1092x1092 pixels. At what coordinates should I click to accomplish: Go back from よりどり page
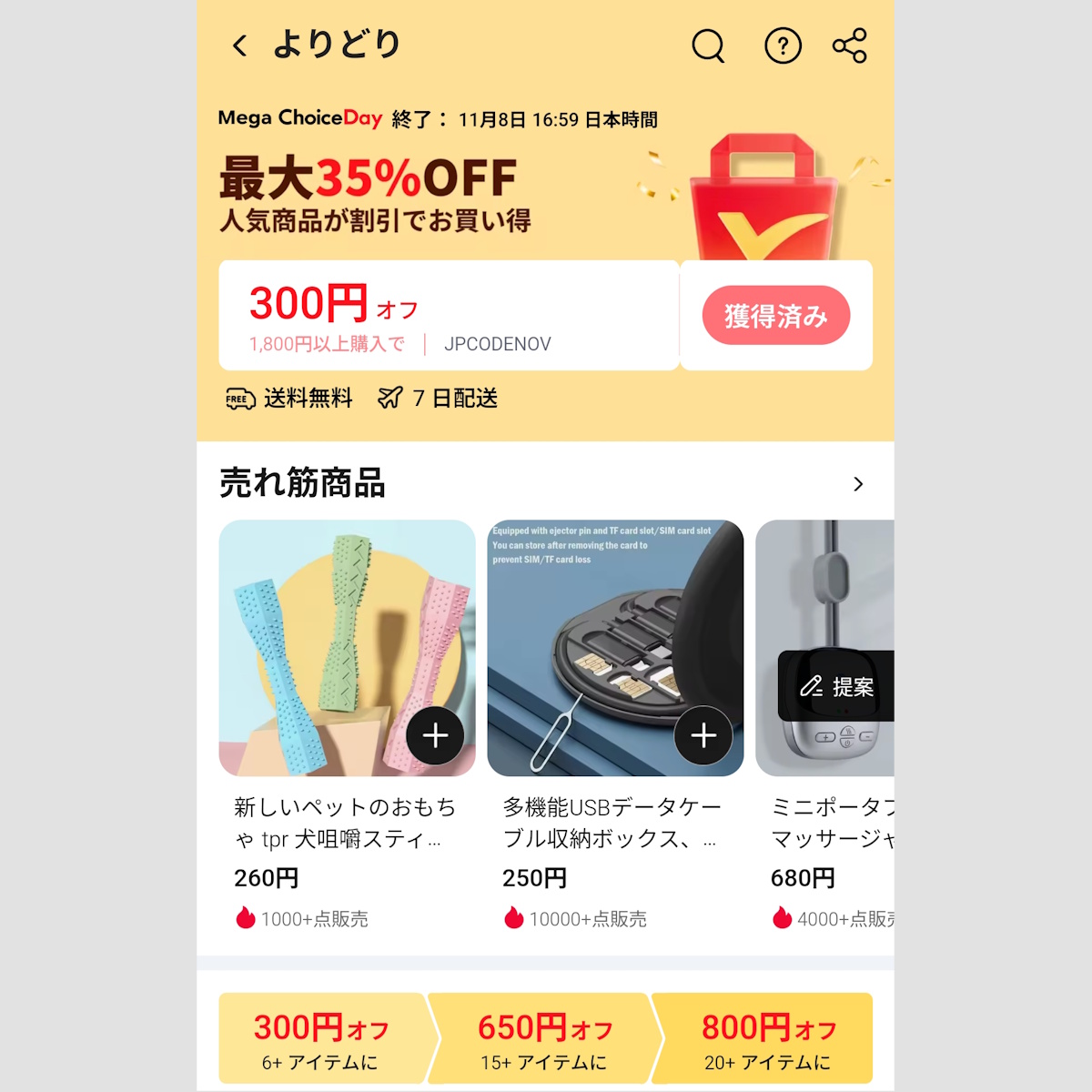(240, 45)
